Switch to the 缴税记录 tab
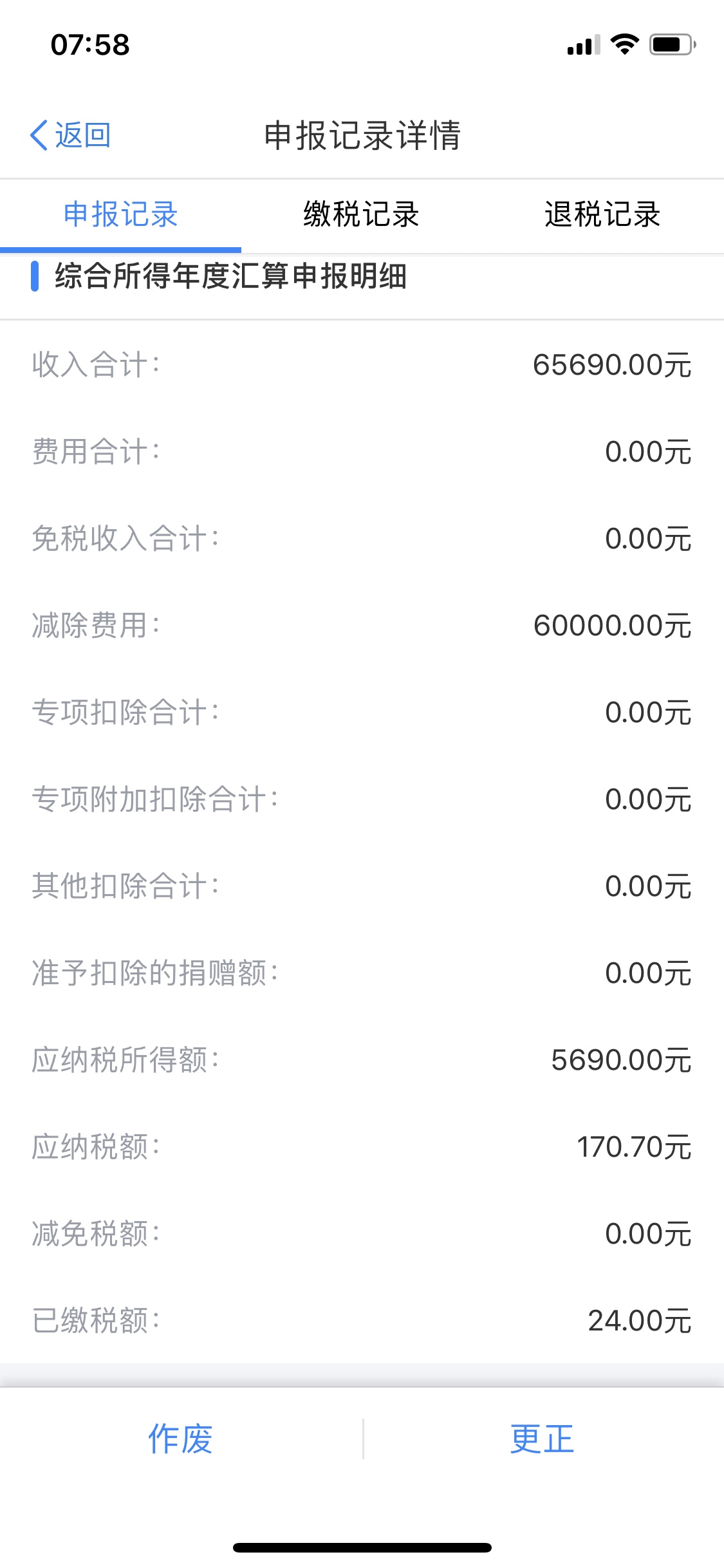Viewport: 724px width, 1568px height. pos(362,215)
